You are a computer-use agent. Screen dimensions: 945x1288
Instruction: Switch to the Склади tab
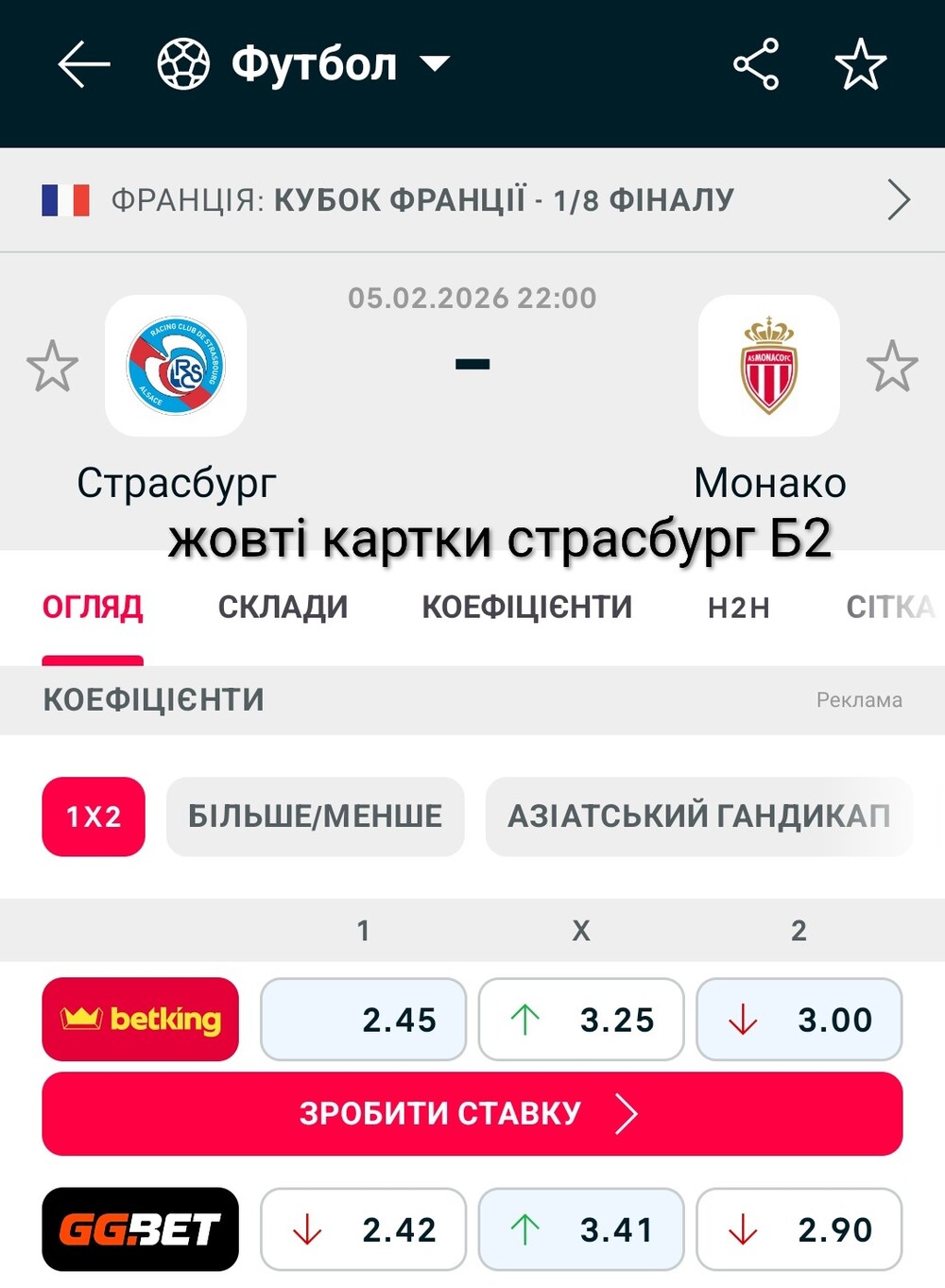(x=283, y=607)
